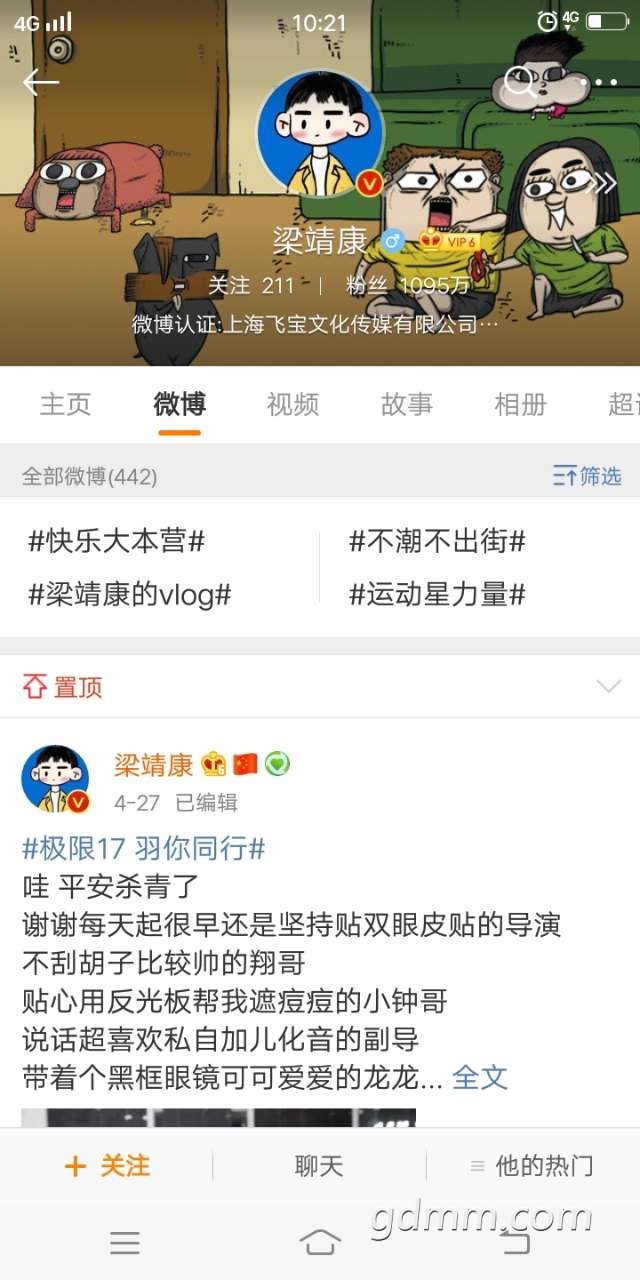The height and width of the screenshot is (1280, 640).
Task: Go back using the top-left arrow
Action: tap(40, 82)
